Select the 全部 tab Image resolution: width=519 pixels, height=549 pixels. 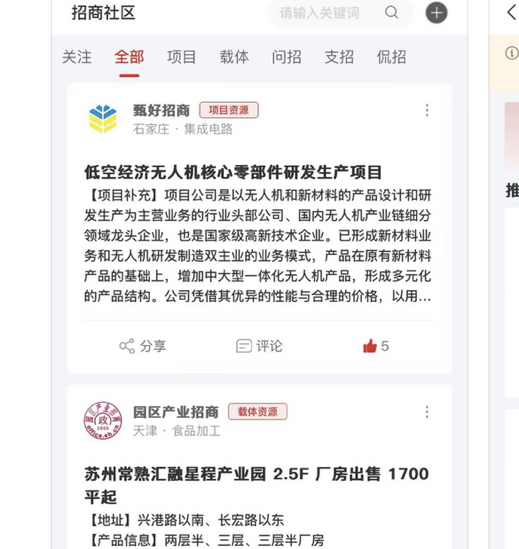pyautogui.click(x=129, y=57)
